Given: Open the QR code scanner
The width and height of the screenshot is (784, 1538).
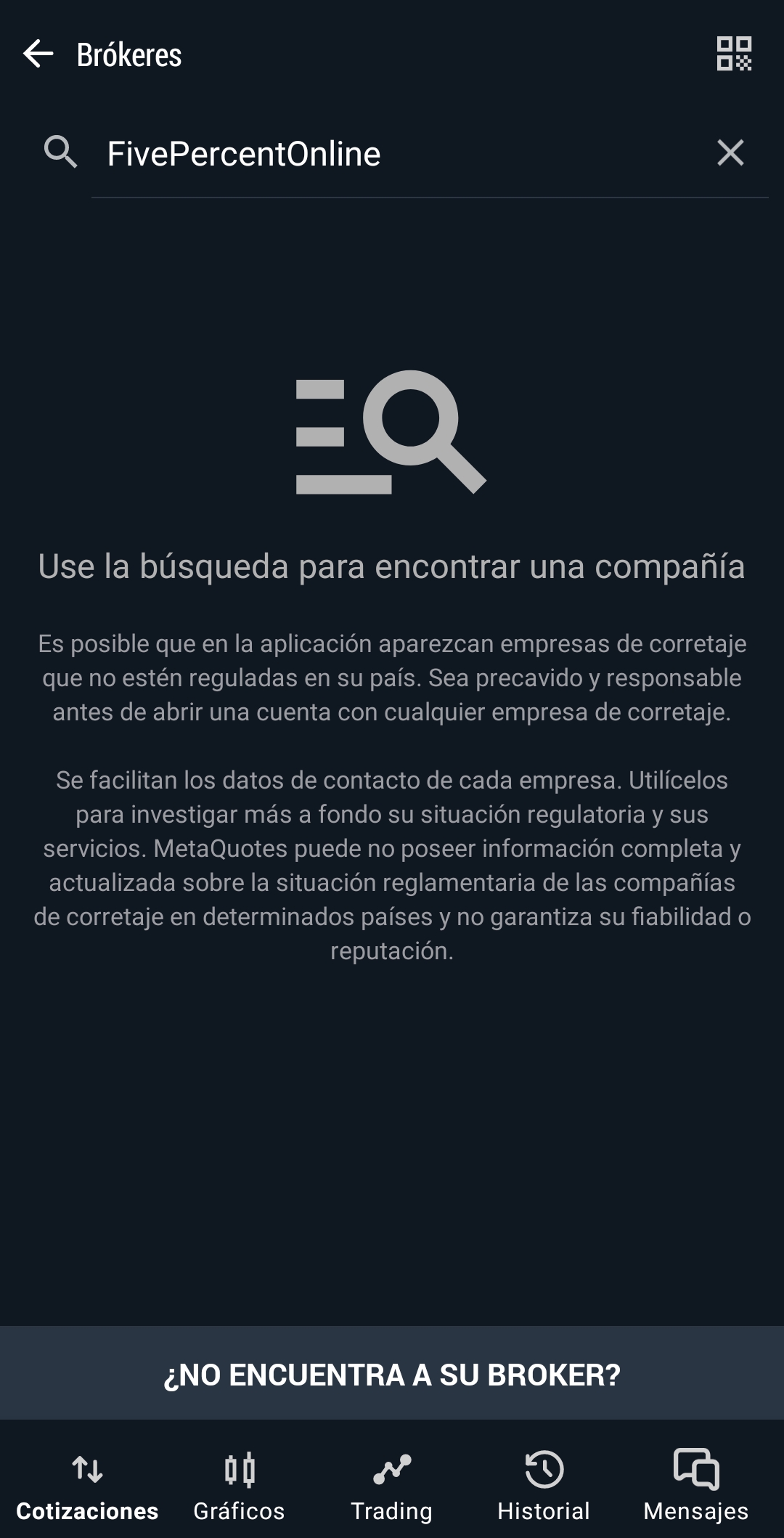Looking at the screenshot, I should [x=734, y=54].
